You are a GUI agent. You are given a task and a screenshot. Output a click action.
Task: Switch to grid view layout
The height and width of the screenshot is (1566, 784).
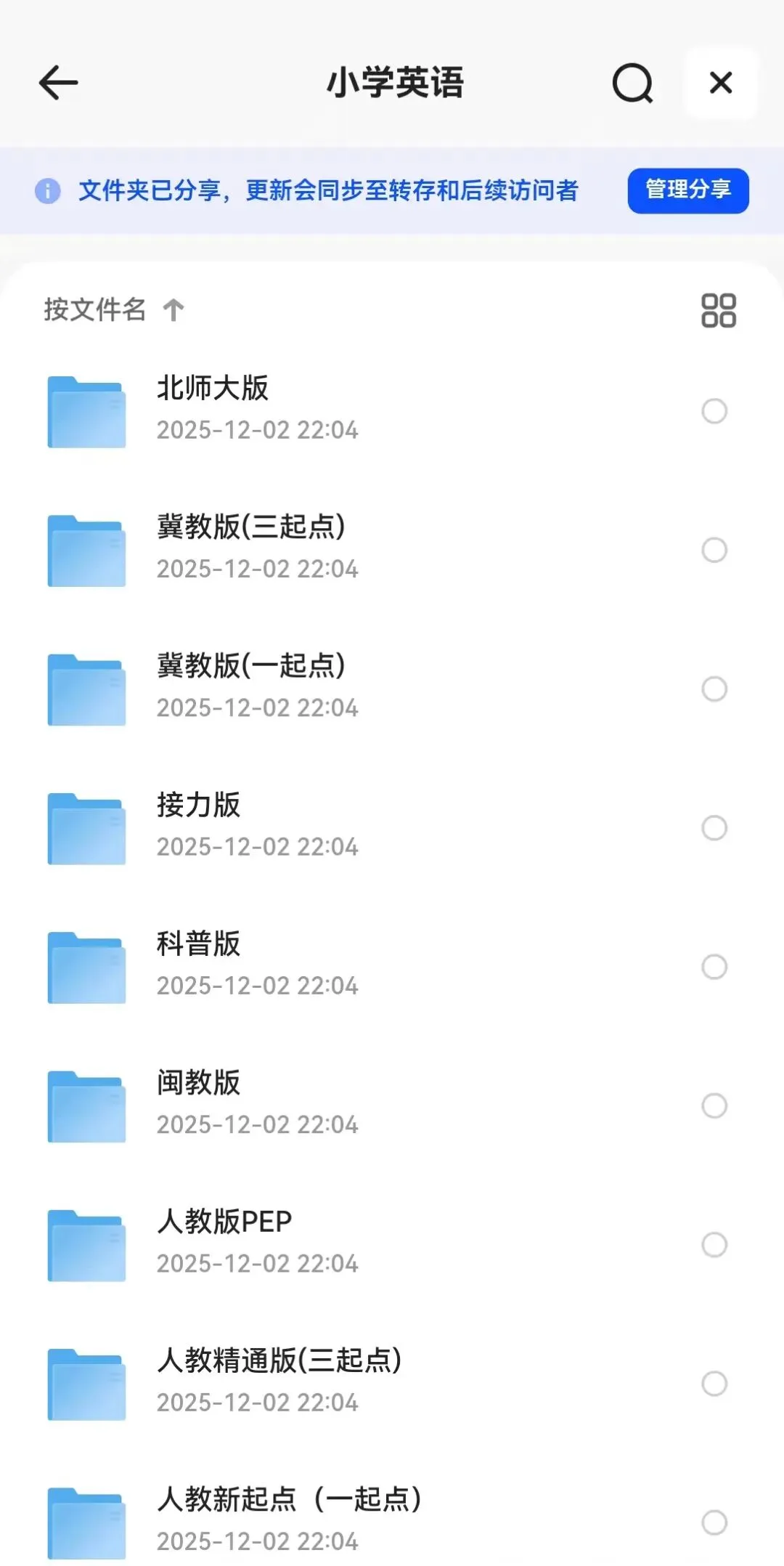719,310
